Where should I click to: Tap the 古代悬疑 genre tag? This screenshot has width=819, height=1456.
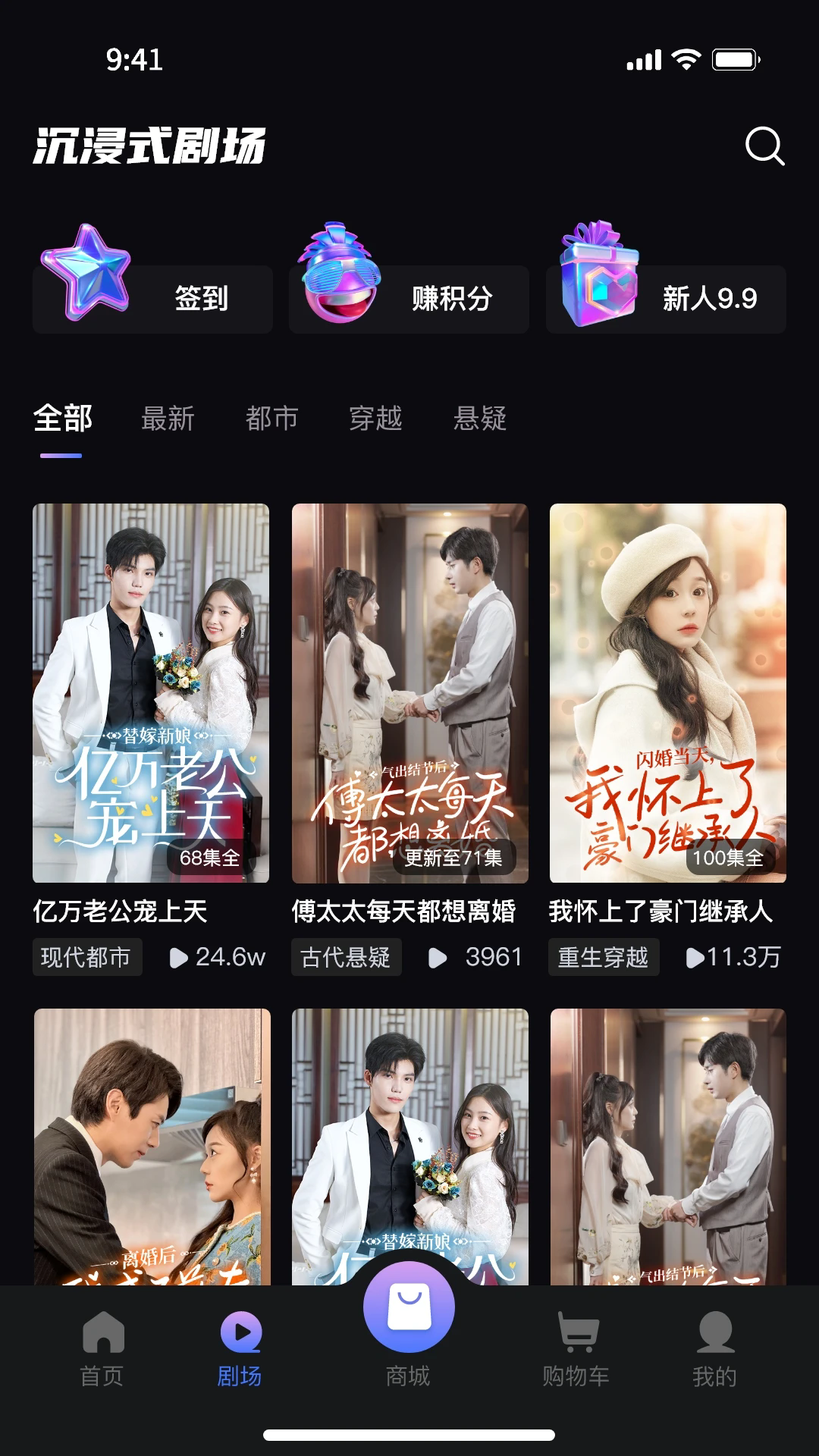[347, 959]
